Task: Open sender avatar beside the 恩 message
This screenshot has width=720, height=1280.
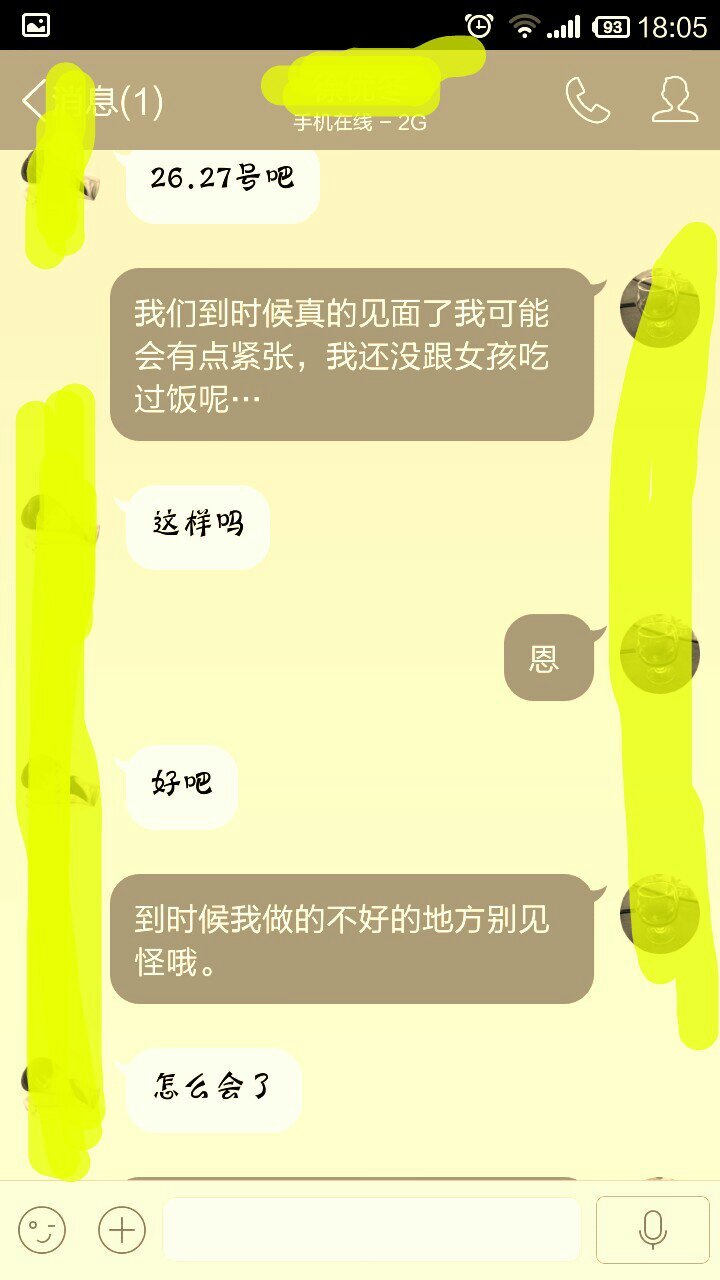Action: point(658,653)
